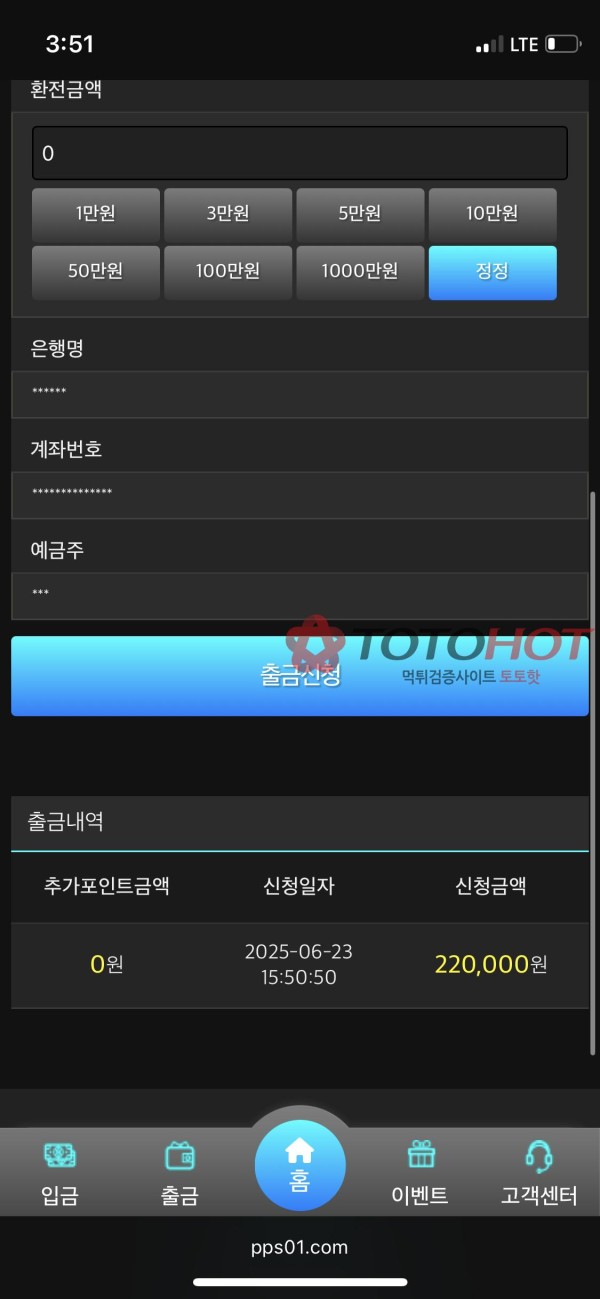Add 1000만원 to the amount

360,272
